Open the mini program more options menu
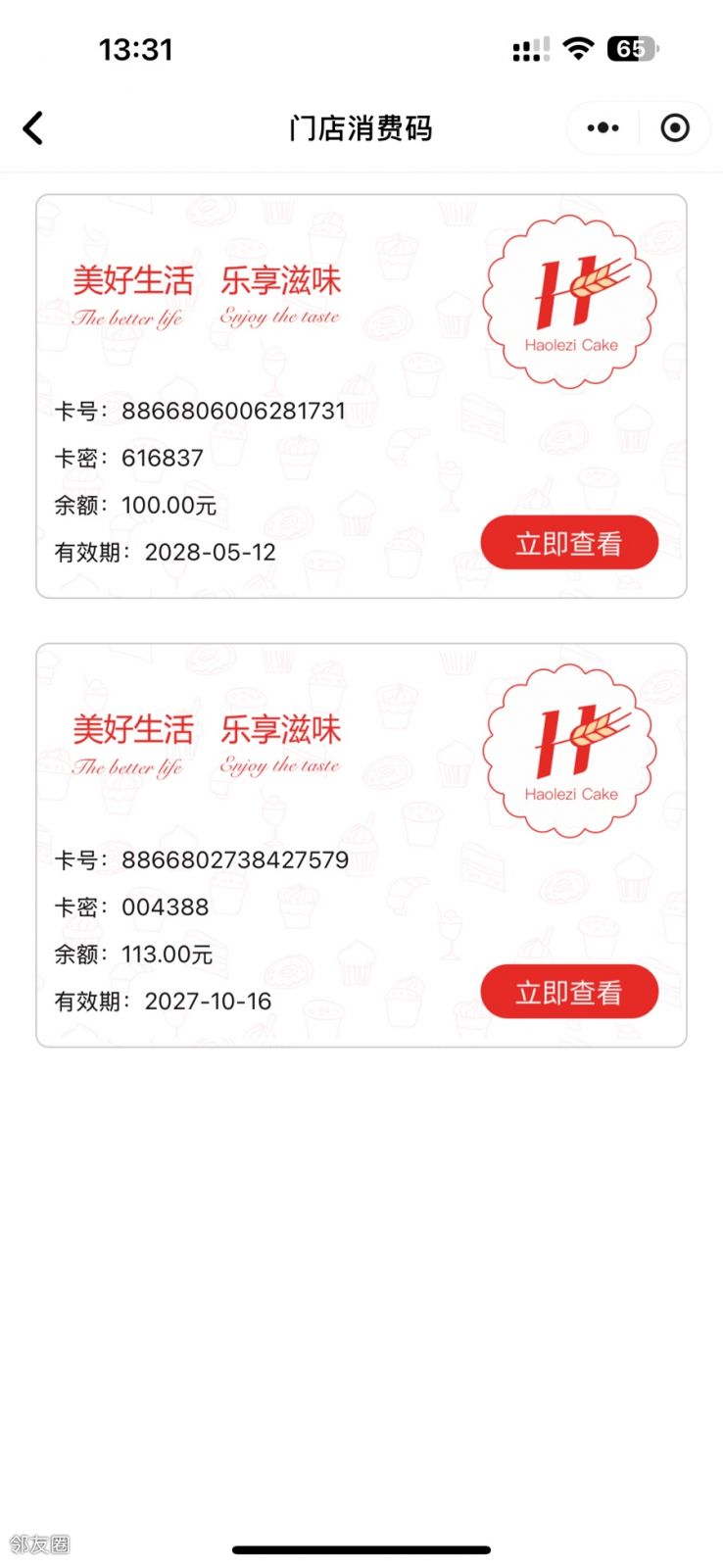This screenshot has width=723, height=1568. pyautogui.click(x=602, y=128)
